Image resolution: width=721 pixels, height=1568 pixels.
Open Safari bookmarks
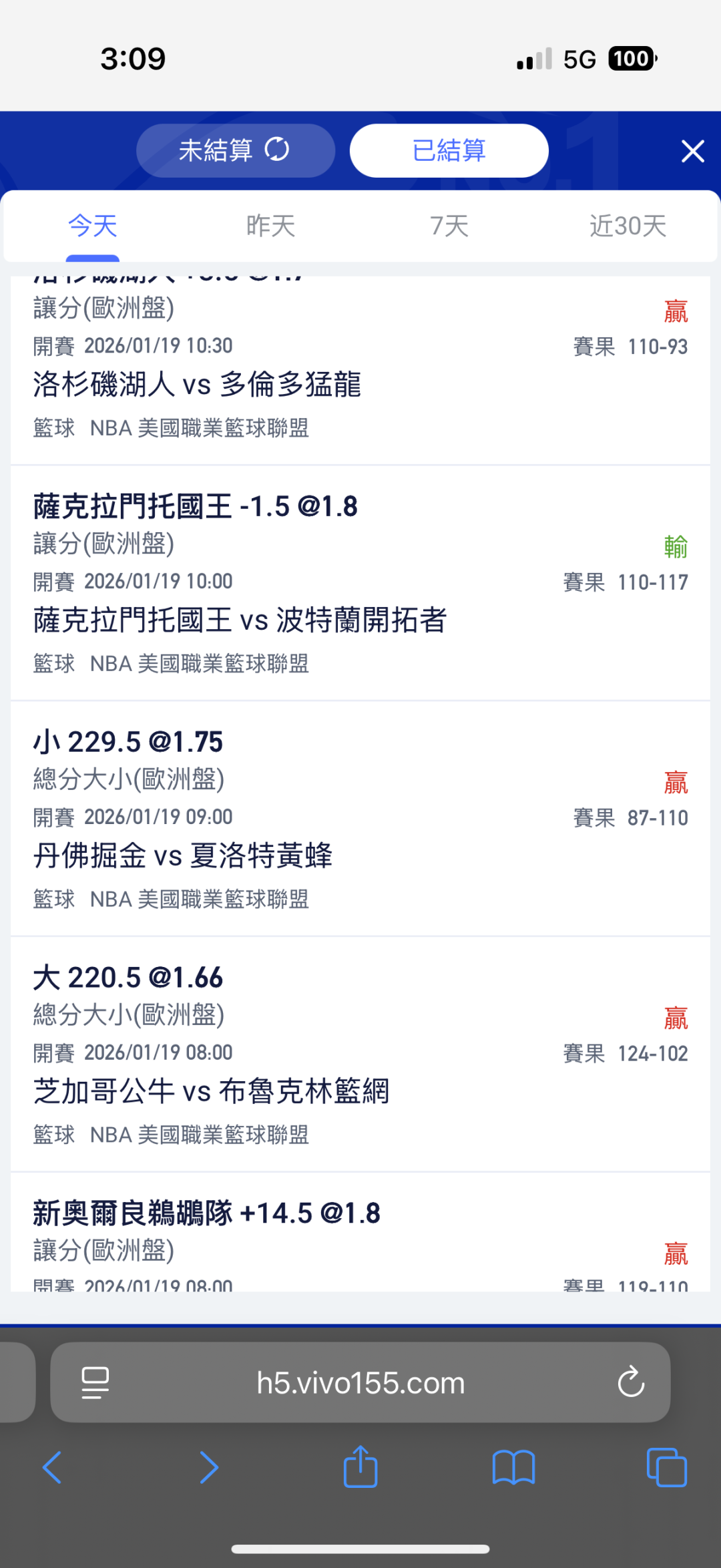click(513, 1468)
